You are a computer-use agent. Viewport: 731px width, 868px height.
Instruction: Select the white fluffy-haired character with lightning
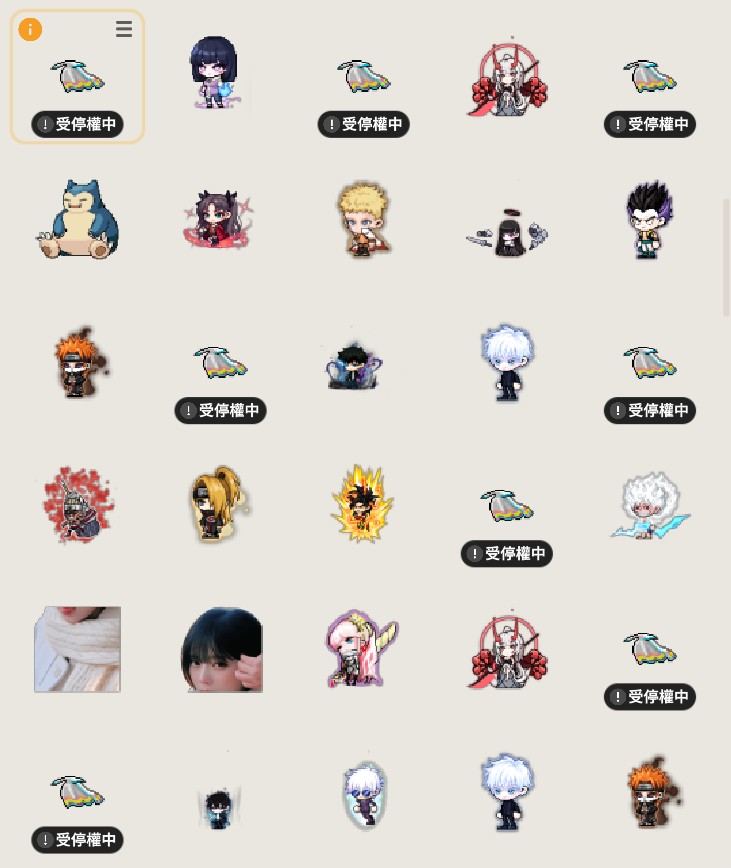[650, 505]
